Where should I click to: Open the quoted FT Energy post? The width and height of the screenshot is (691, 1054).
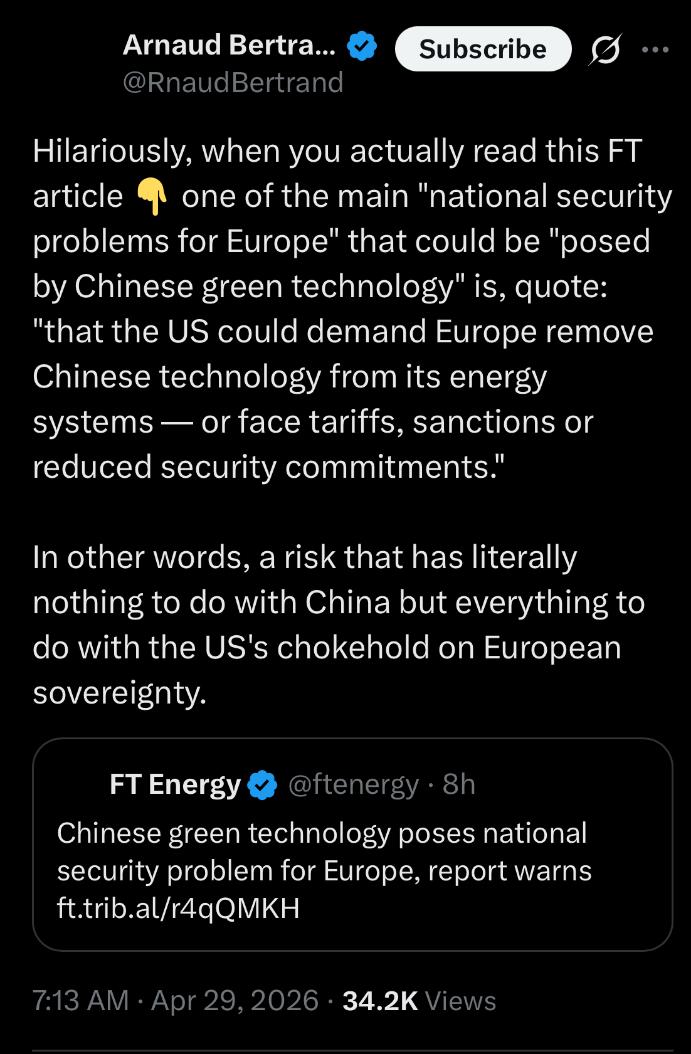pos(352,844)
